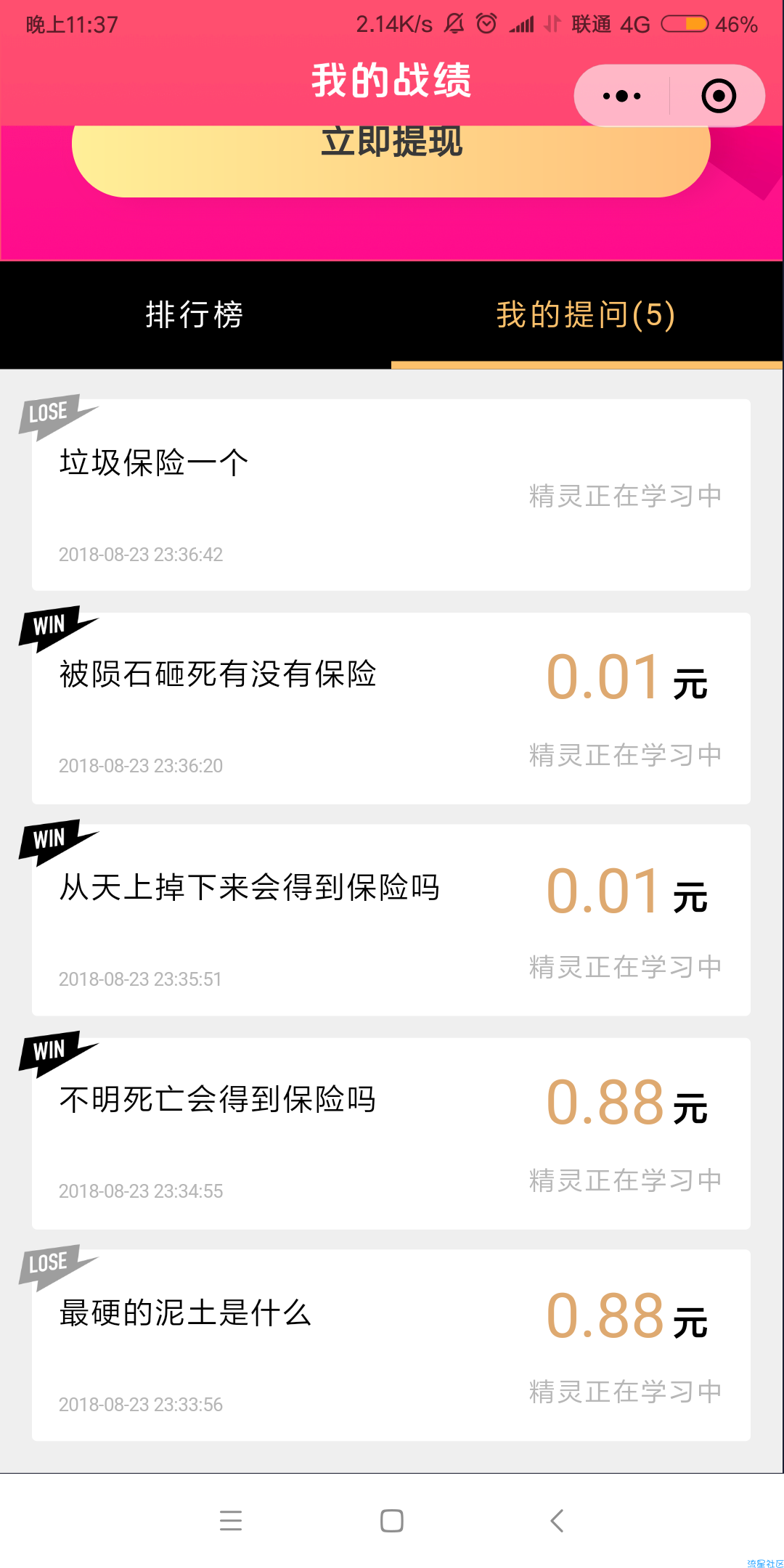The image size is (784, 1568).
Task: Open the question 不明死亡会得到保险吗
Action: (x=391, y=1134)
